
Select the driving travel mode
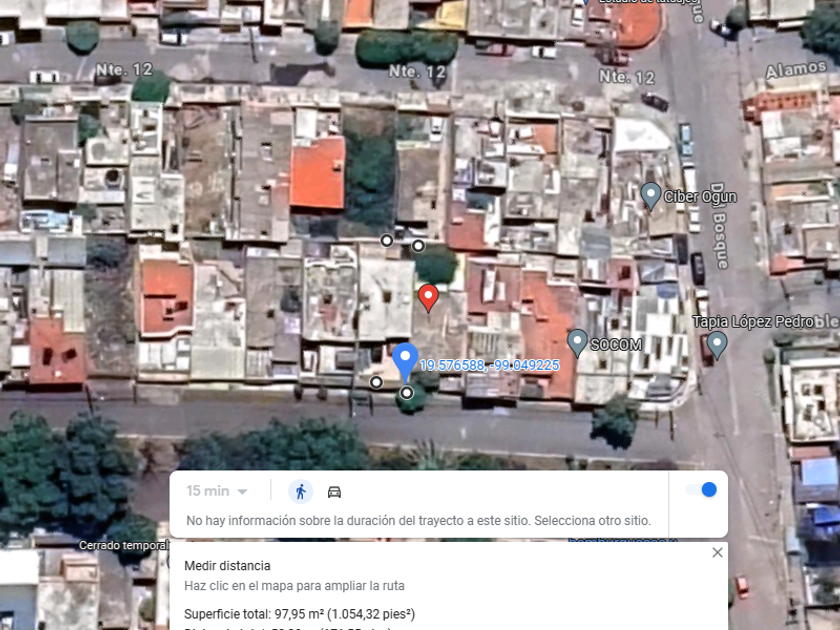click(x=334, y=492)
